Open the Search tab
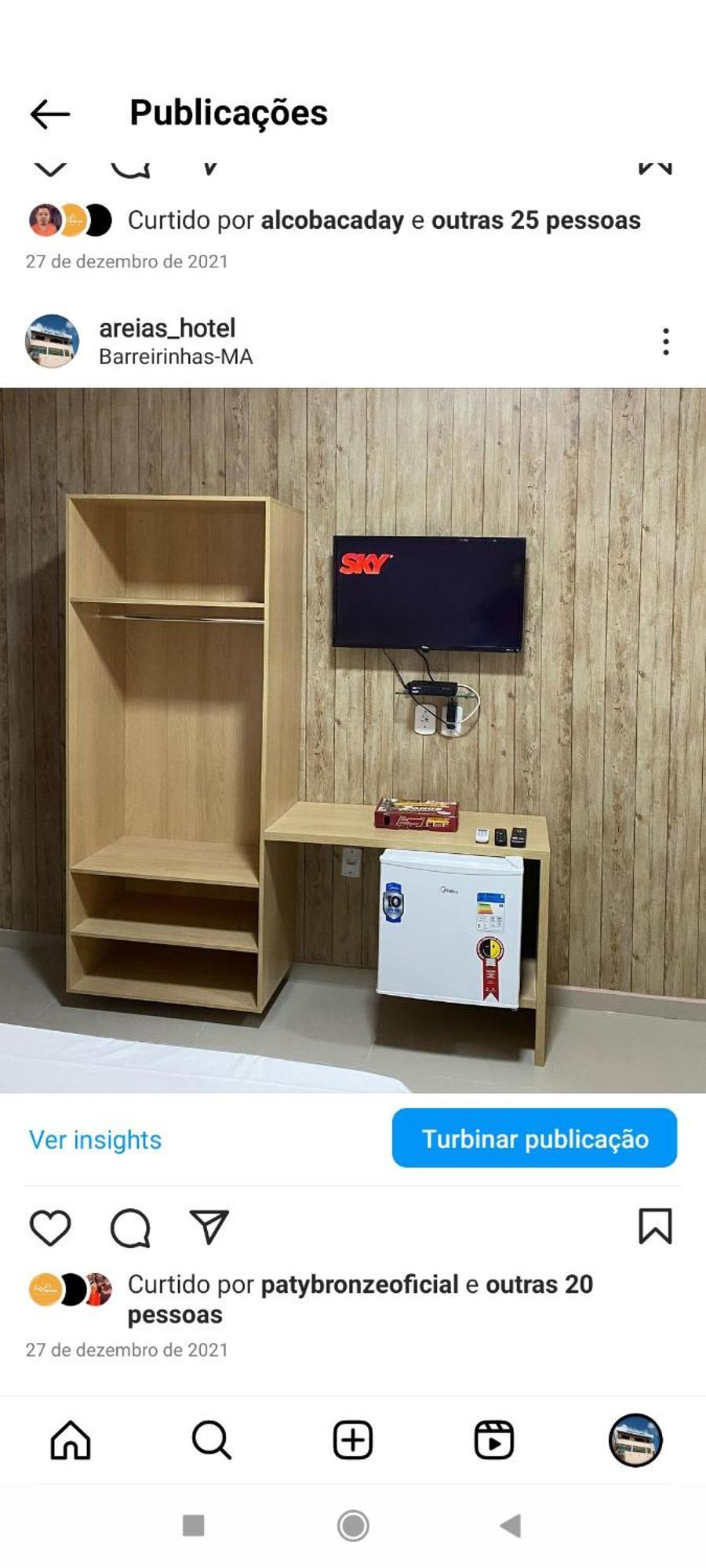This screenshot has height=1568, width=706. point(212,1440)
